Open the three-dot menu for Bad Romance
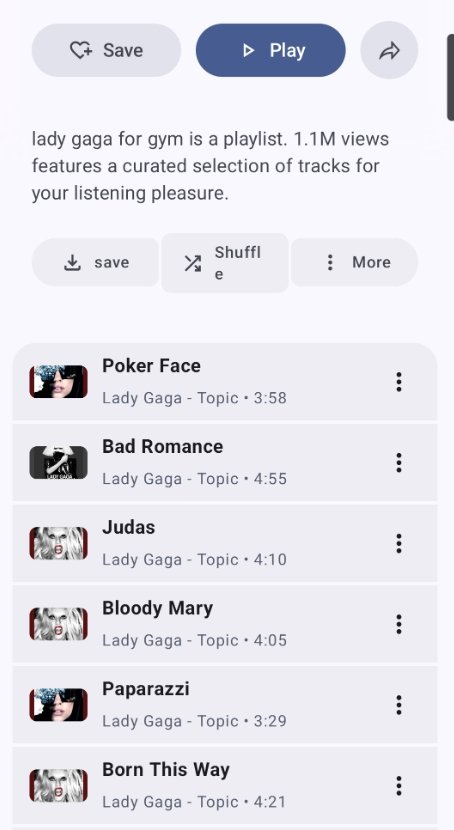 click(398, 463)
